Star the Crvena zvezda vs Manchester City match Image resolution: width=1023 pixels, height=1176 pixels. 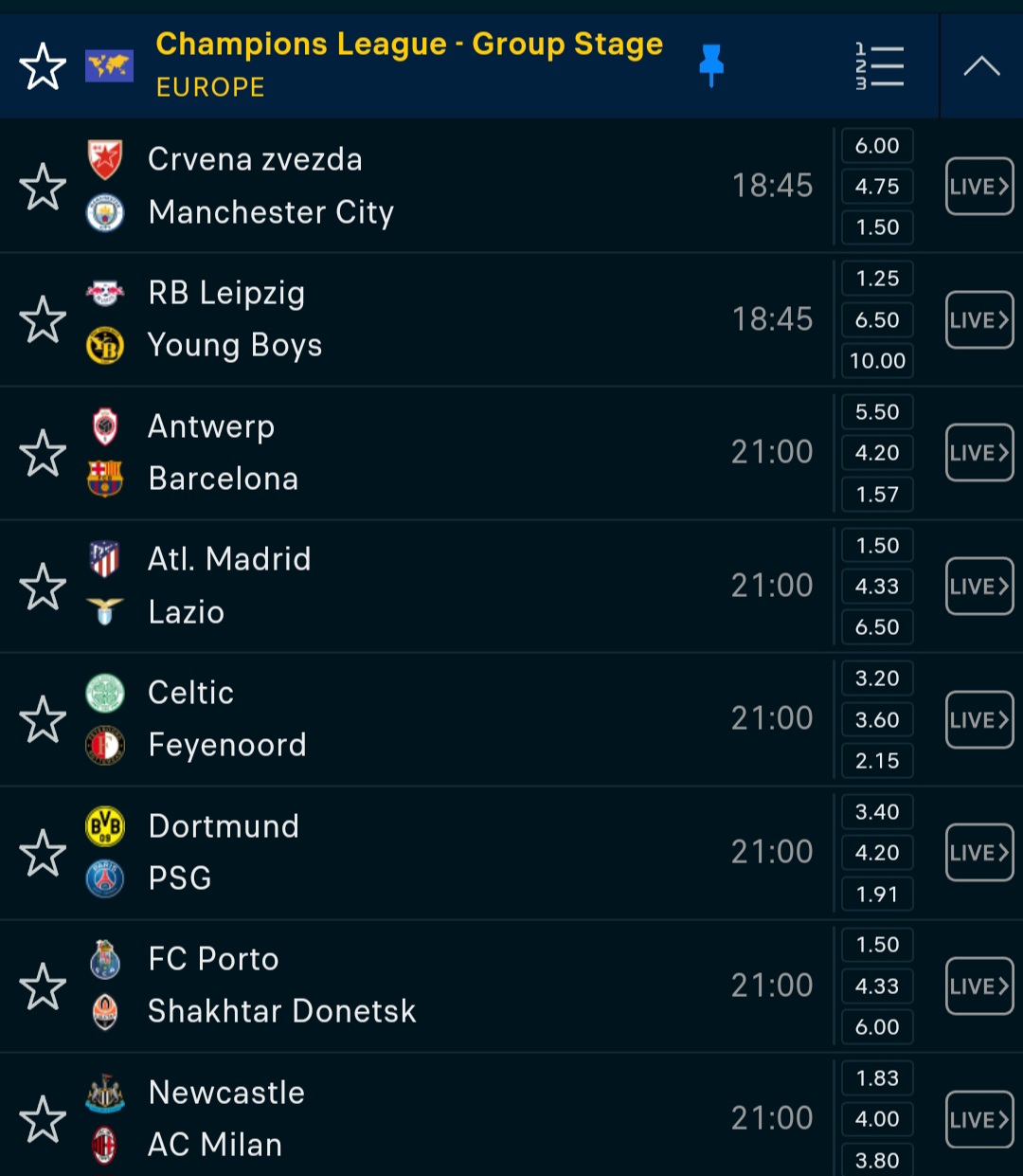tap(43, 187)
